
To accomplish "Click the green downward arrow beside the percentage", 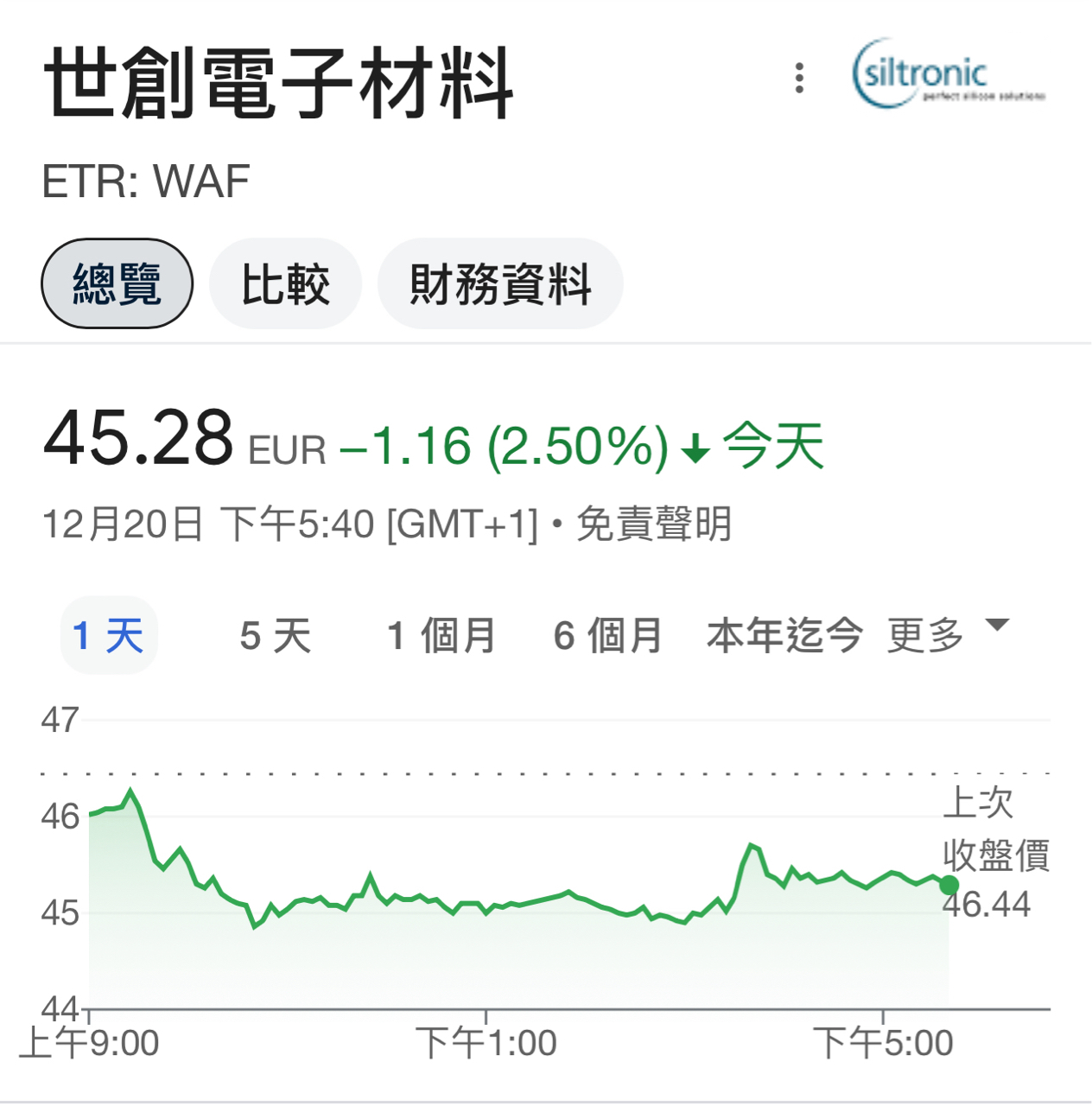I will tap(696, 448).
